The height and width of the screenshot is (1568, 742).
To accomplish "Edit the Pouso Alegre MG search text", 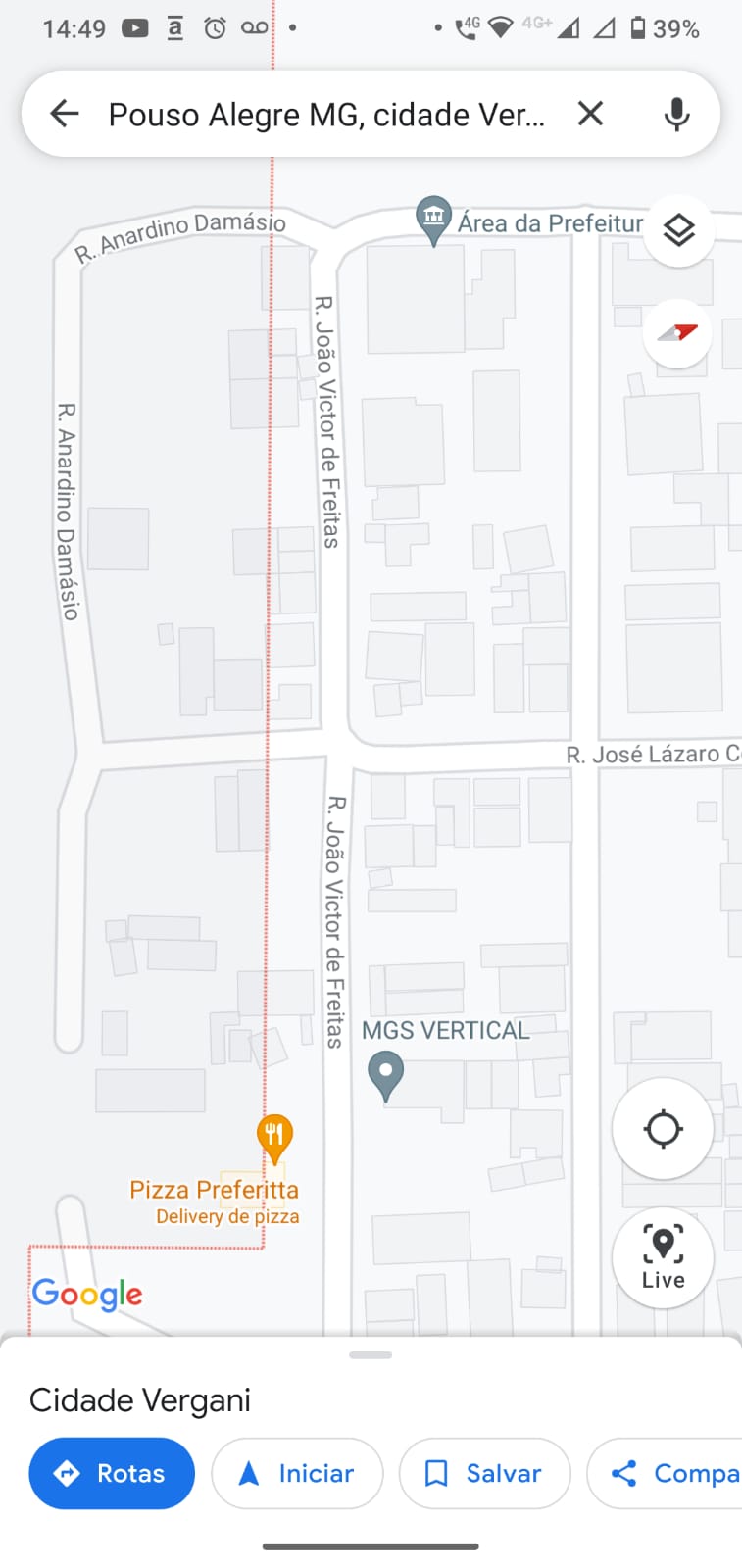I will coord(326,115).
